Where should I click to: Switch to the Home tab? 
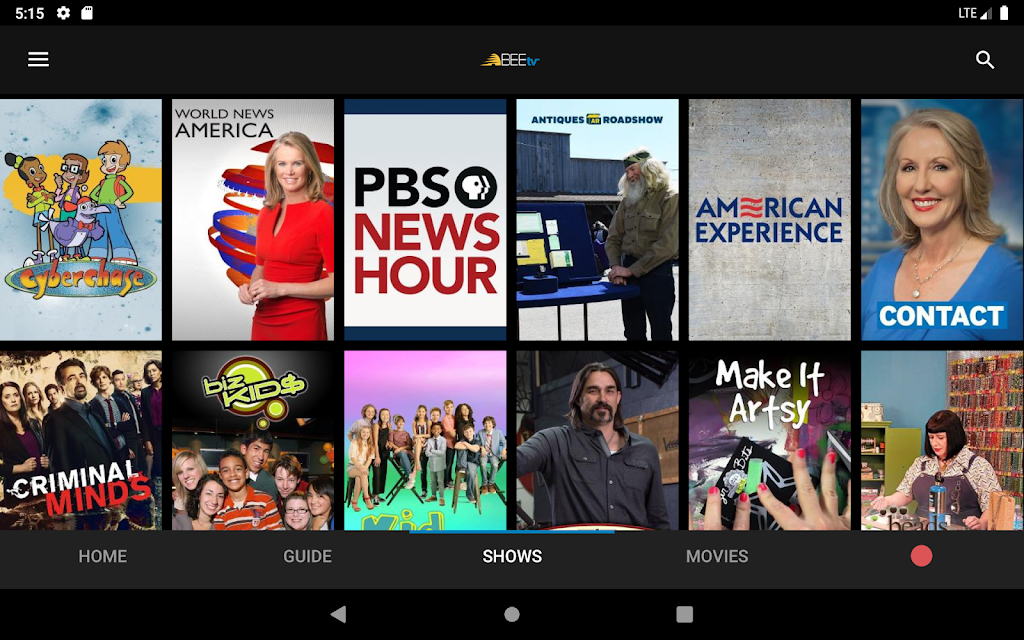(x=103, y=557)
